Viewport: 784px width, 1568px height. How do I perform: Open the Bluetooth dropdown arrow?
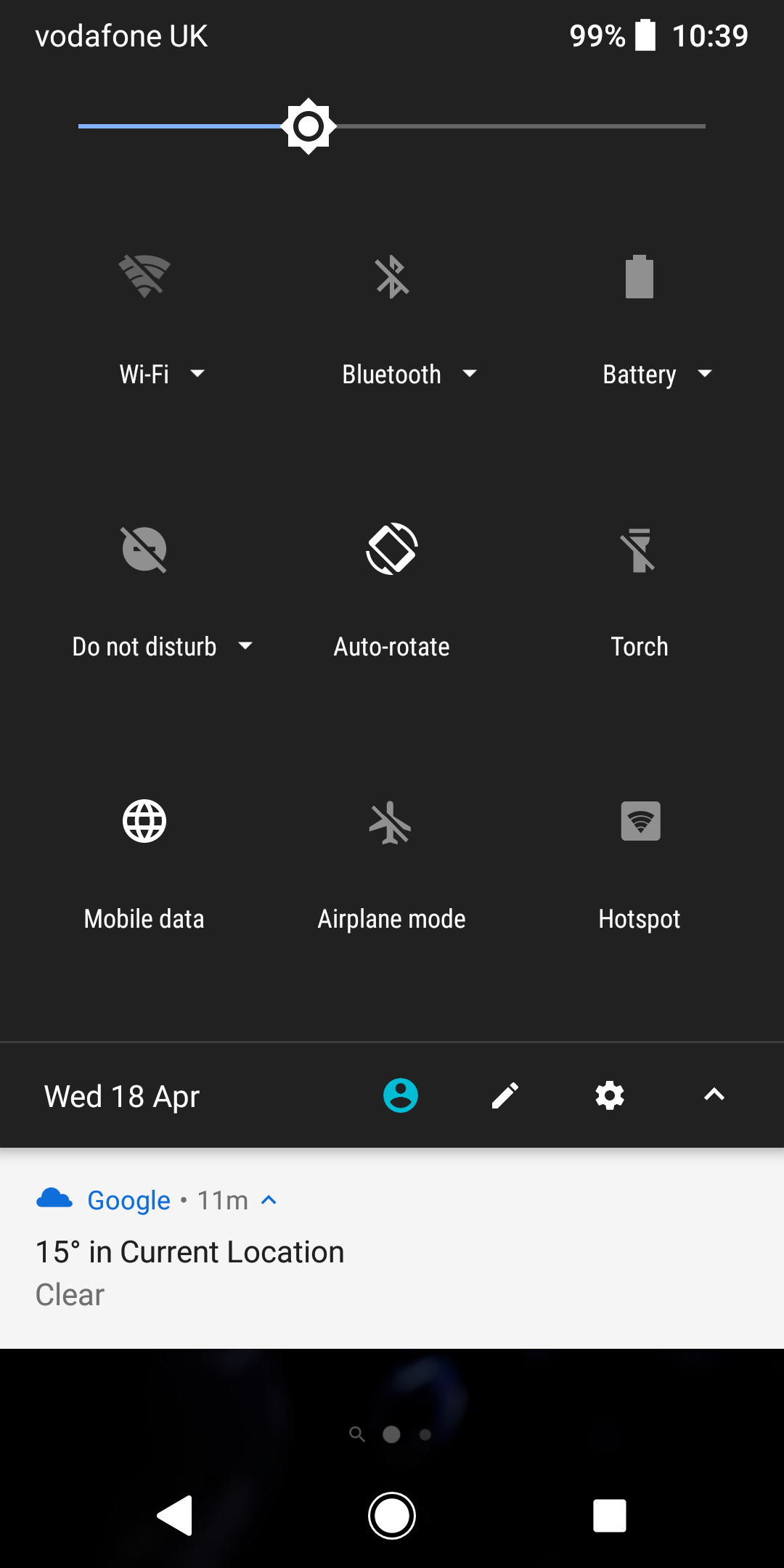tap(470, 374)
